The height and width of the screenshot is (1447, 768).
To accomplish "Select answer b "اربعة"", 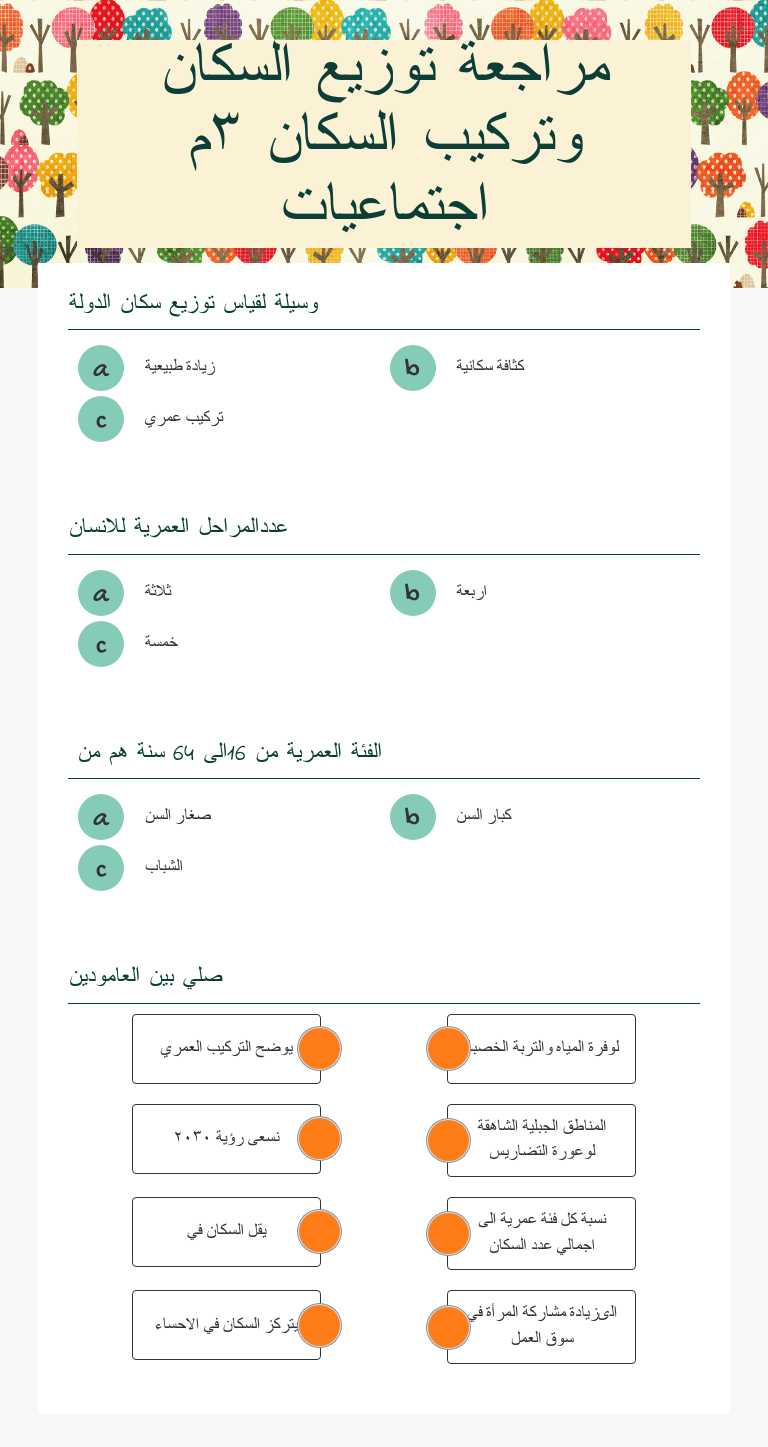I will point(413,593).
